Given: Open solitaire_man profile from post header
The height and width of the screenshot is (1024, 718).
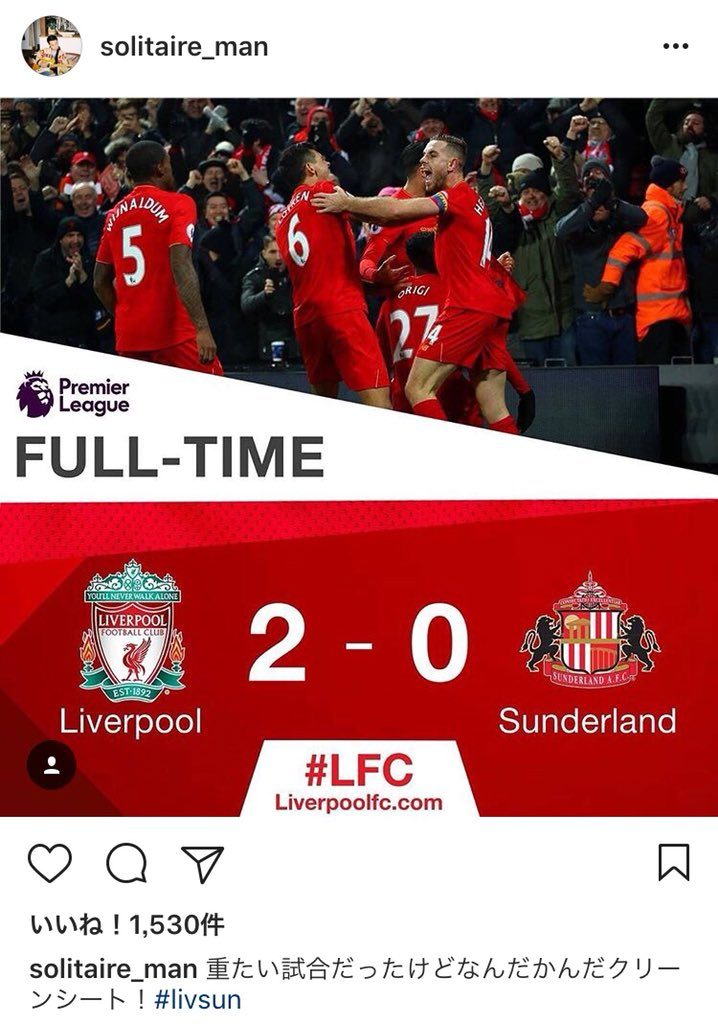Looking at the screenshot, I should tap(183, 47).
